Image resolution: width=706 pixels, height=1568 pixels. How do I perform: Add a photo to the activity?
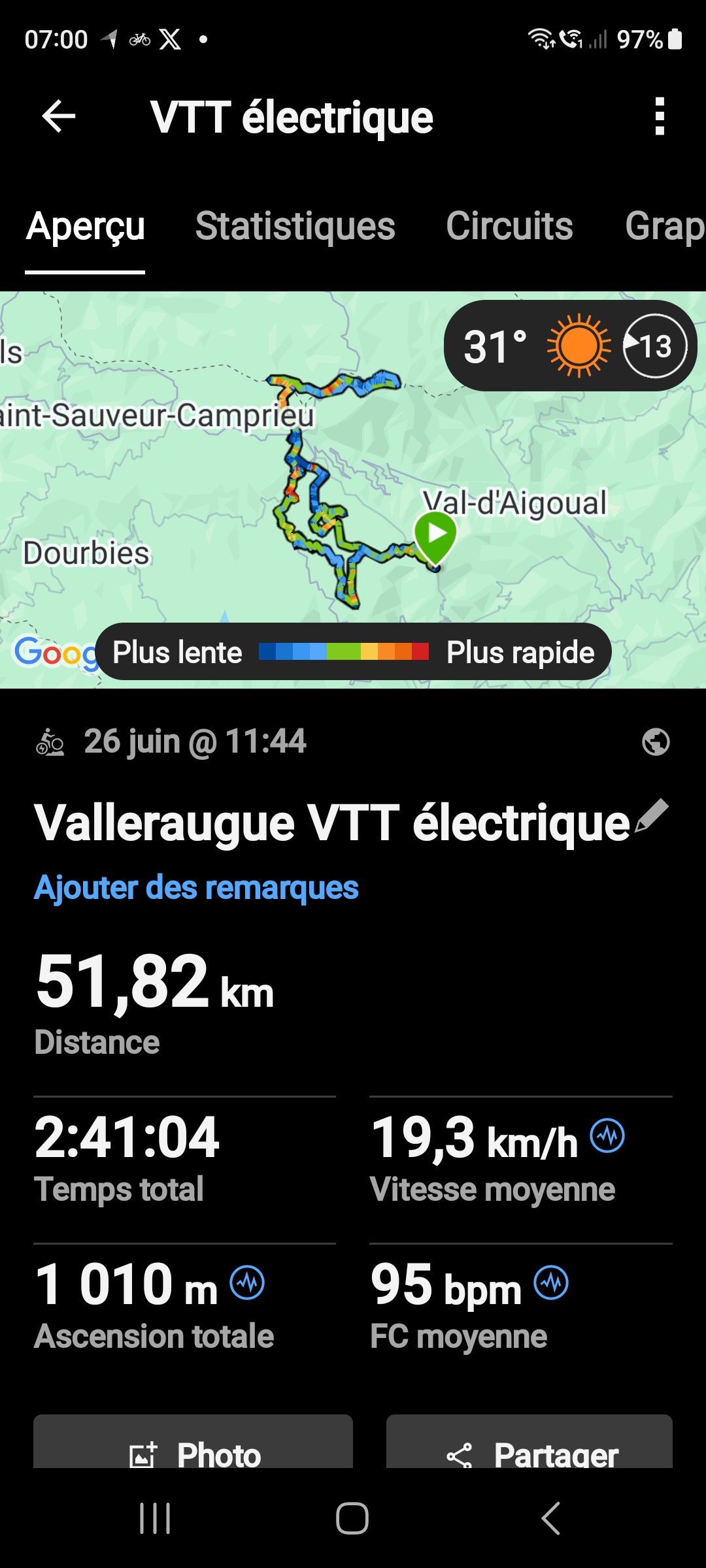point(193,1442)
